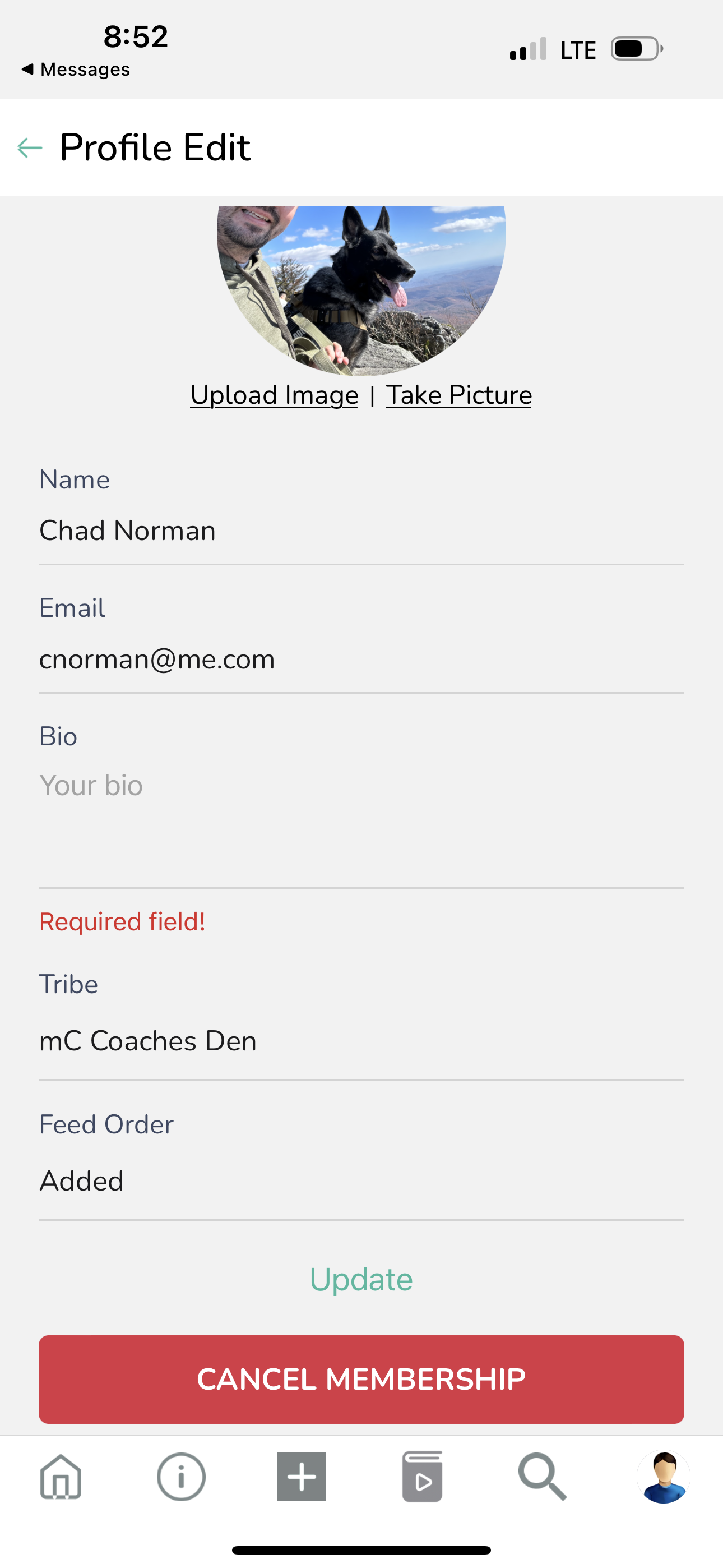
Task: Open the Tribe selector
Action: [360, 1041]
